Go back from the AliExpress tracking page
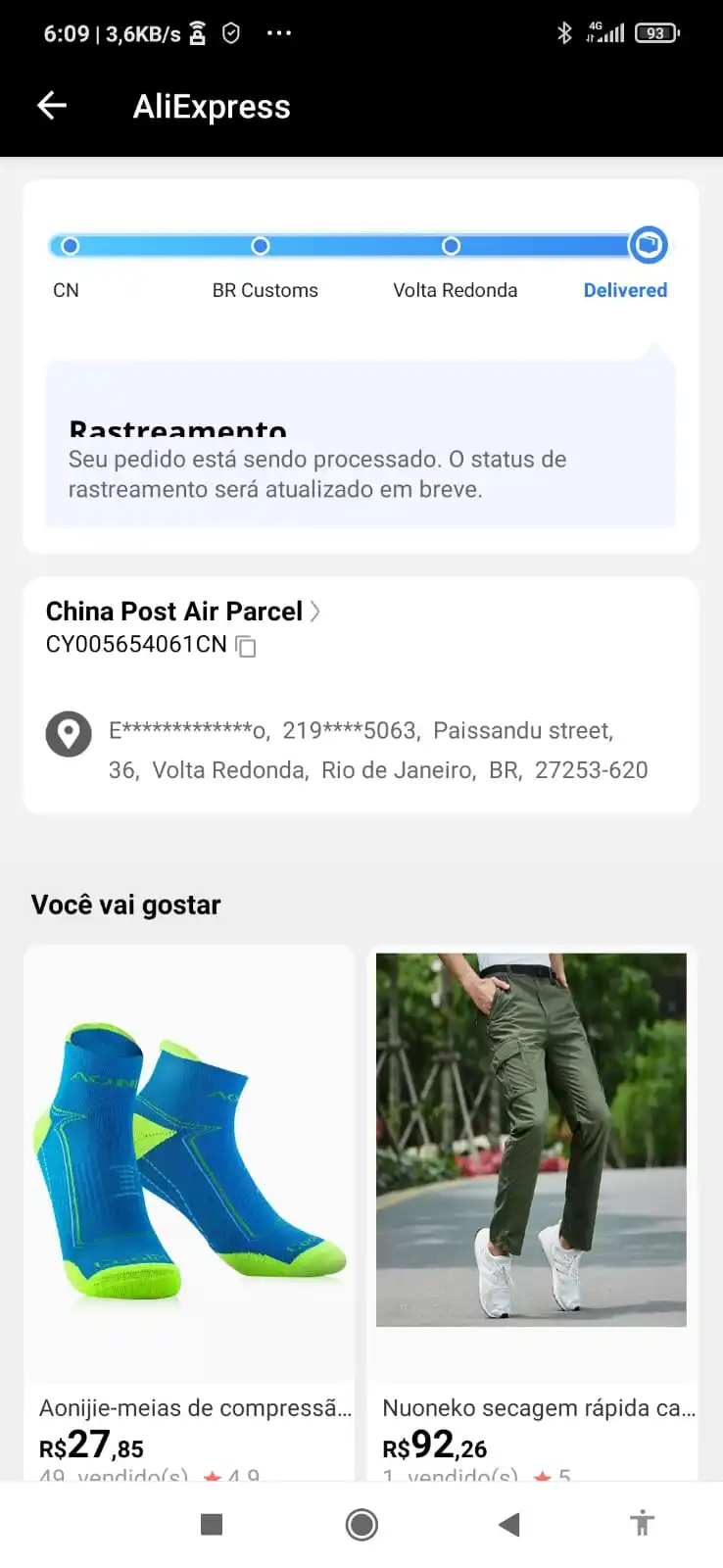This screenshot has width=723, height=1568. pos(52,106)
